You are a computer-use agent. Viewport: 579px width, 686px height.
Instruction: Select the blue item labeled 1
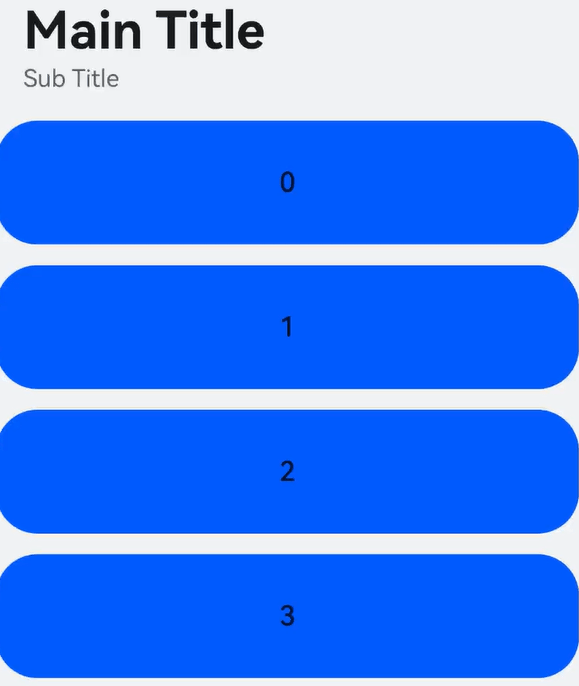[289, 327]
